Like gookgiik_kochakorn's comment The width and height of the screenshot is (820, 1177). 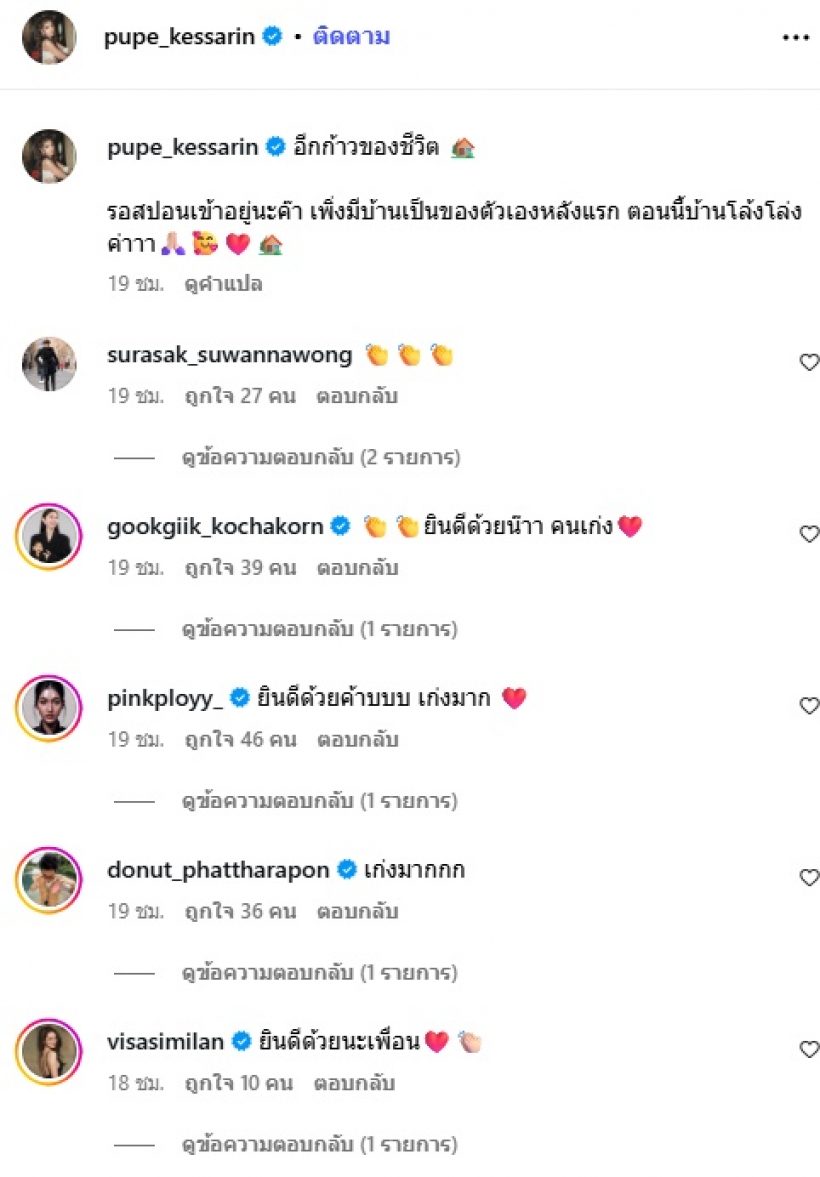click(809, 534)
